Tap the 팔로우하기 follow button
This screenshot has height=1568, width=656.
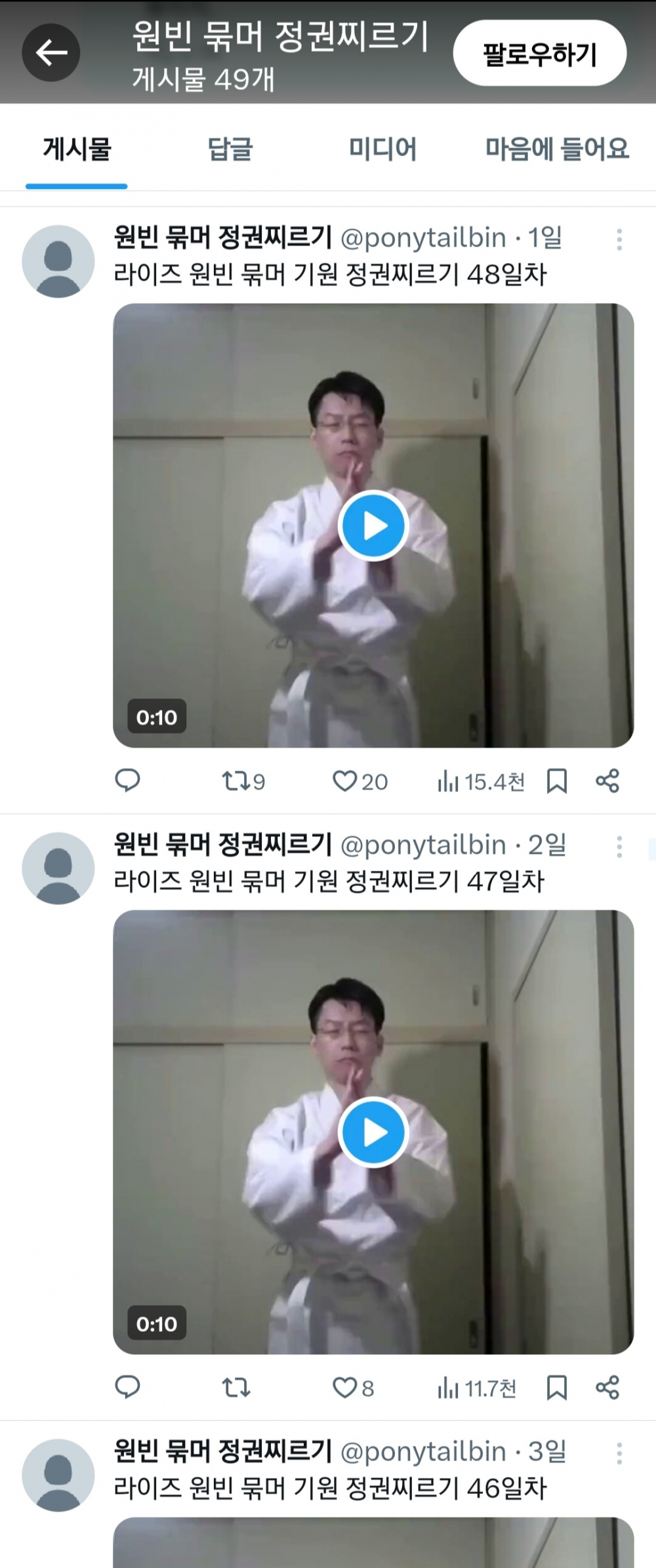(539, 53)
